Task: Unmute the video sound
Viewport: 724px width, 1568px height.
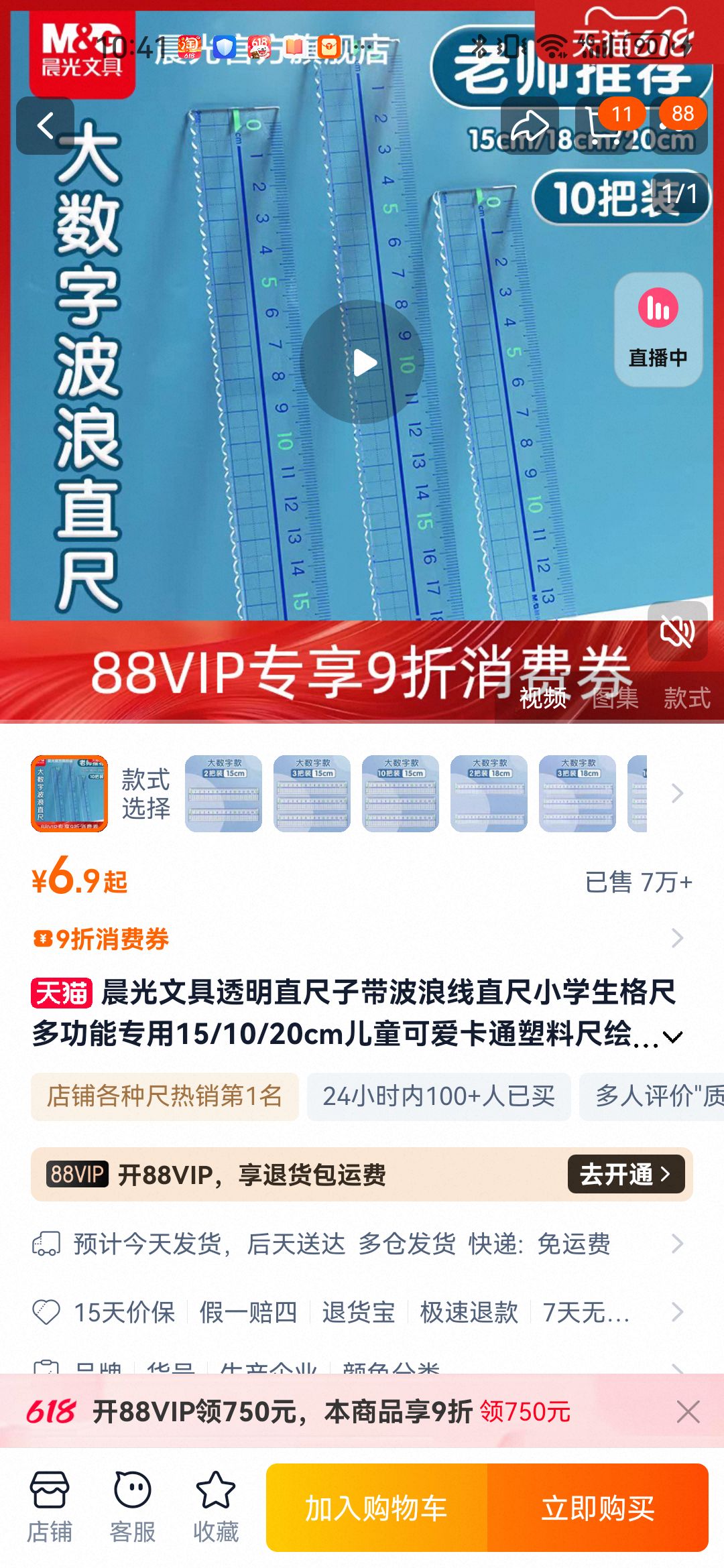Action: [x=677, y=631]
